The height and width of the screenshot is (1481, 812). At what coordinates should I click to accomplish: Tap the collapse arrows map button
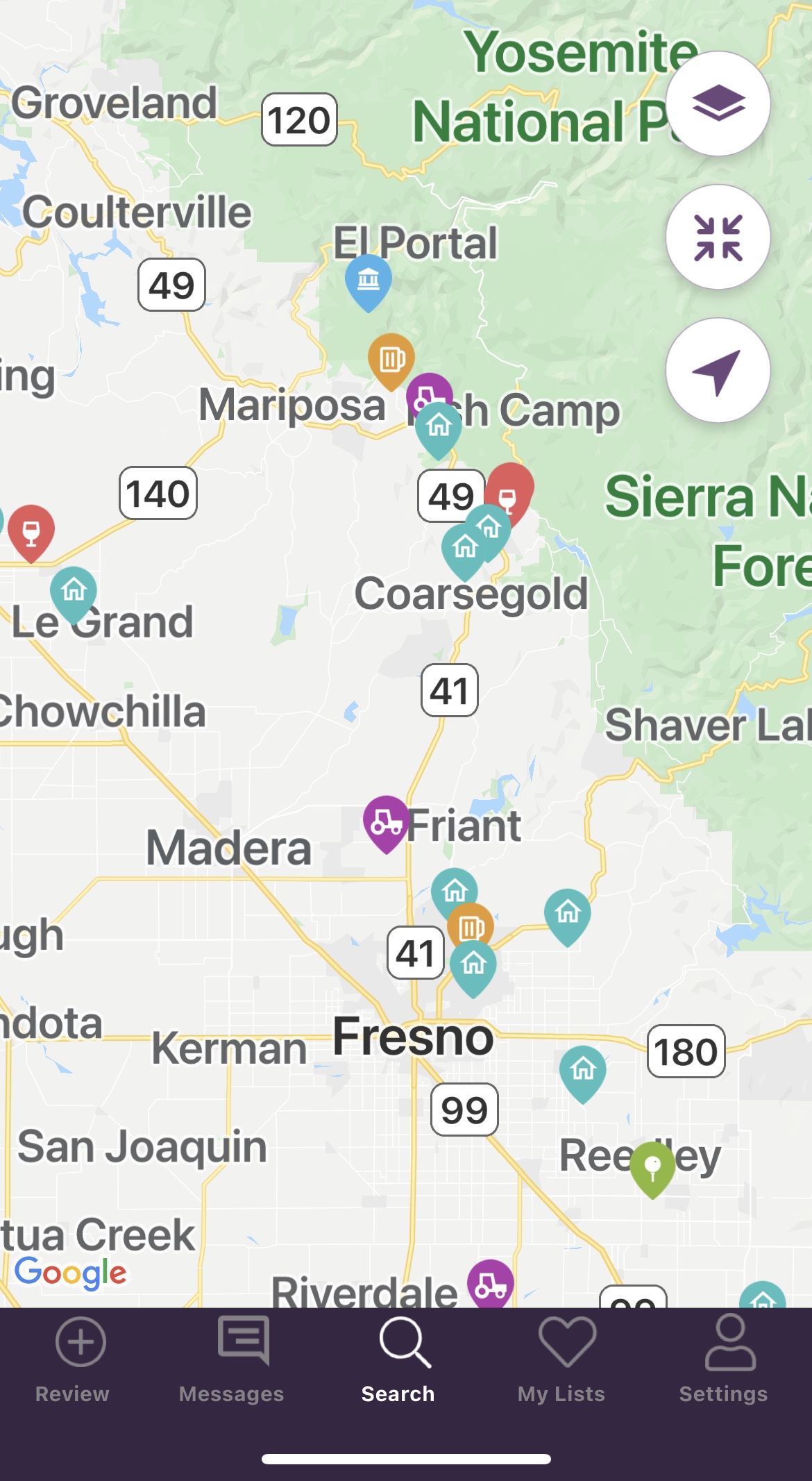click(718, 237)
